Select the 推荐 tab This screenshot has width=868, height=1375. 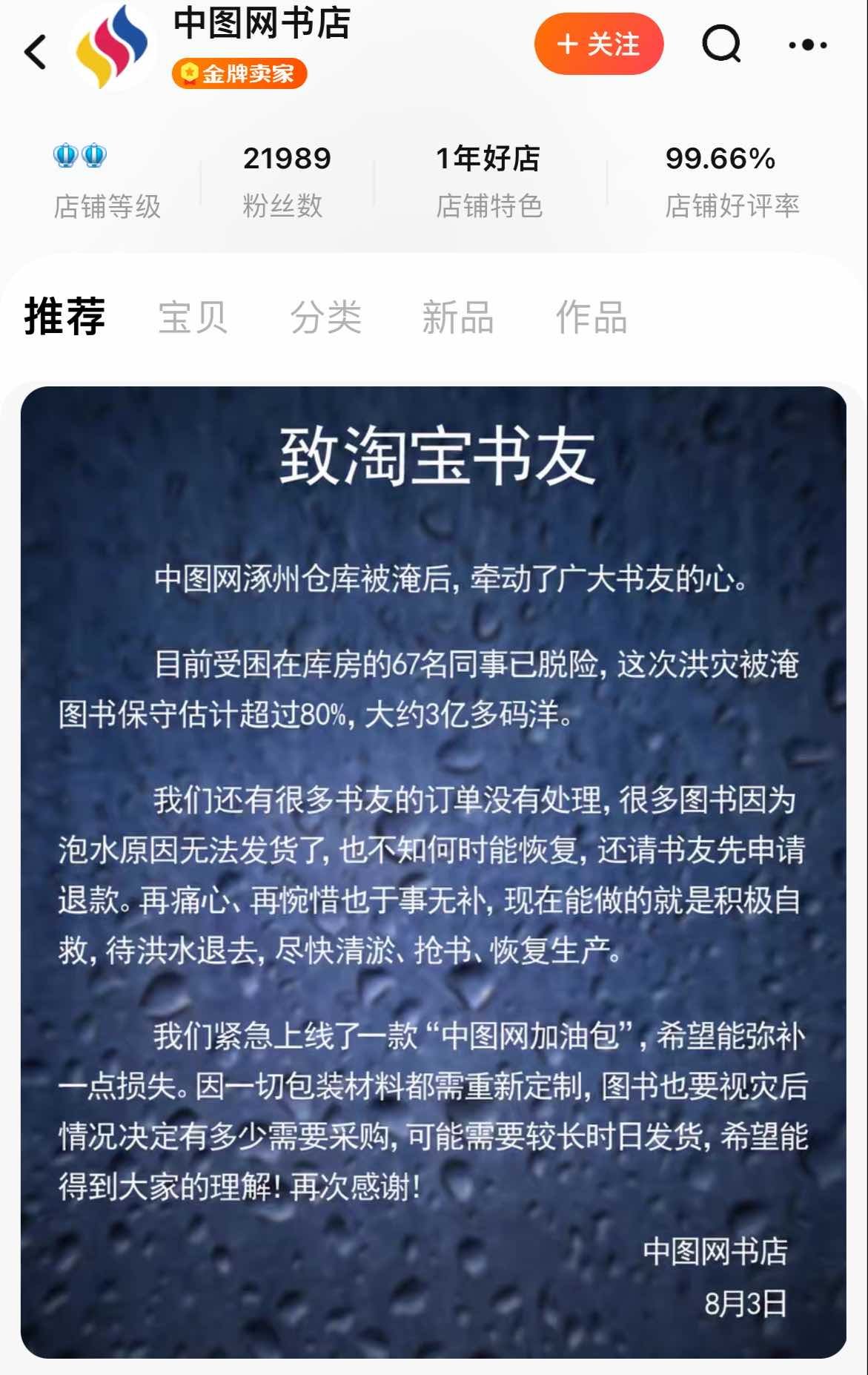65,317
